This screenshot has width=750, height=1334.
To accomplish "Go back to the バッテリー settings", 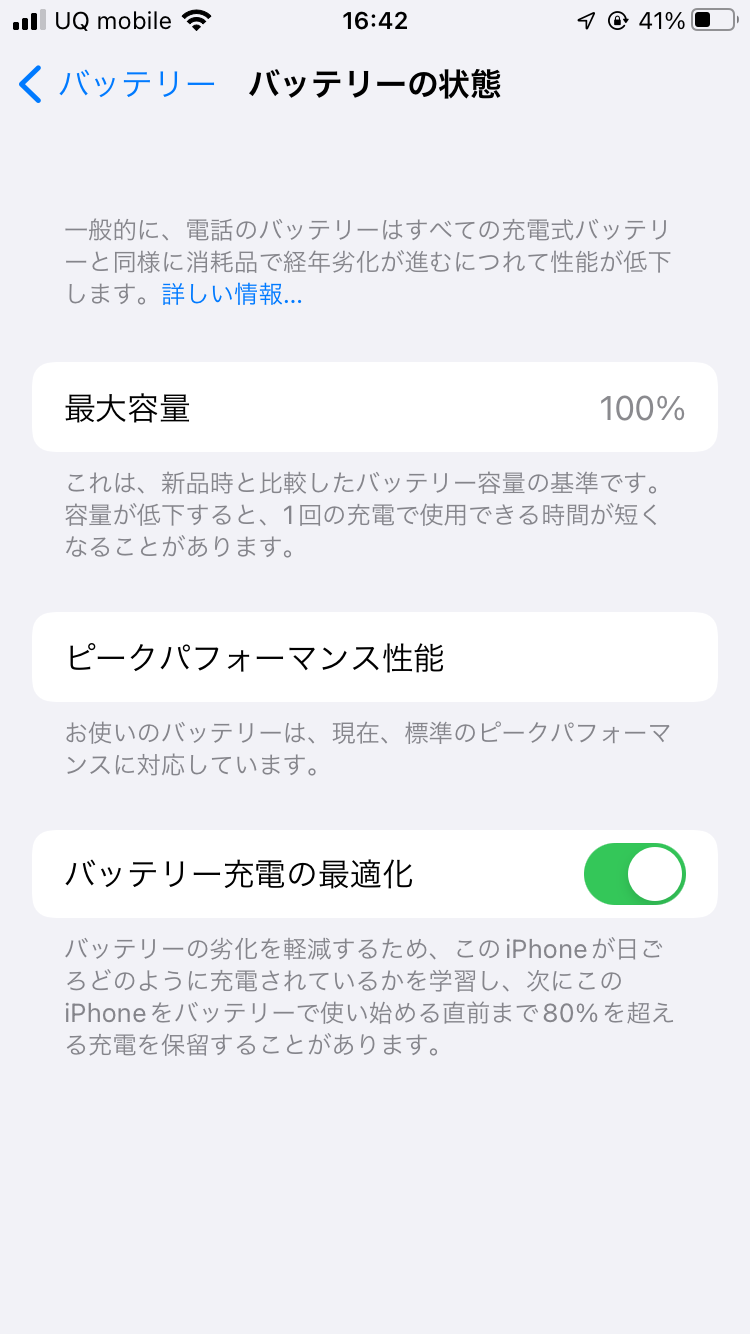I will [x=117, y=85].
